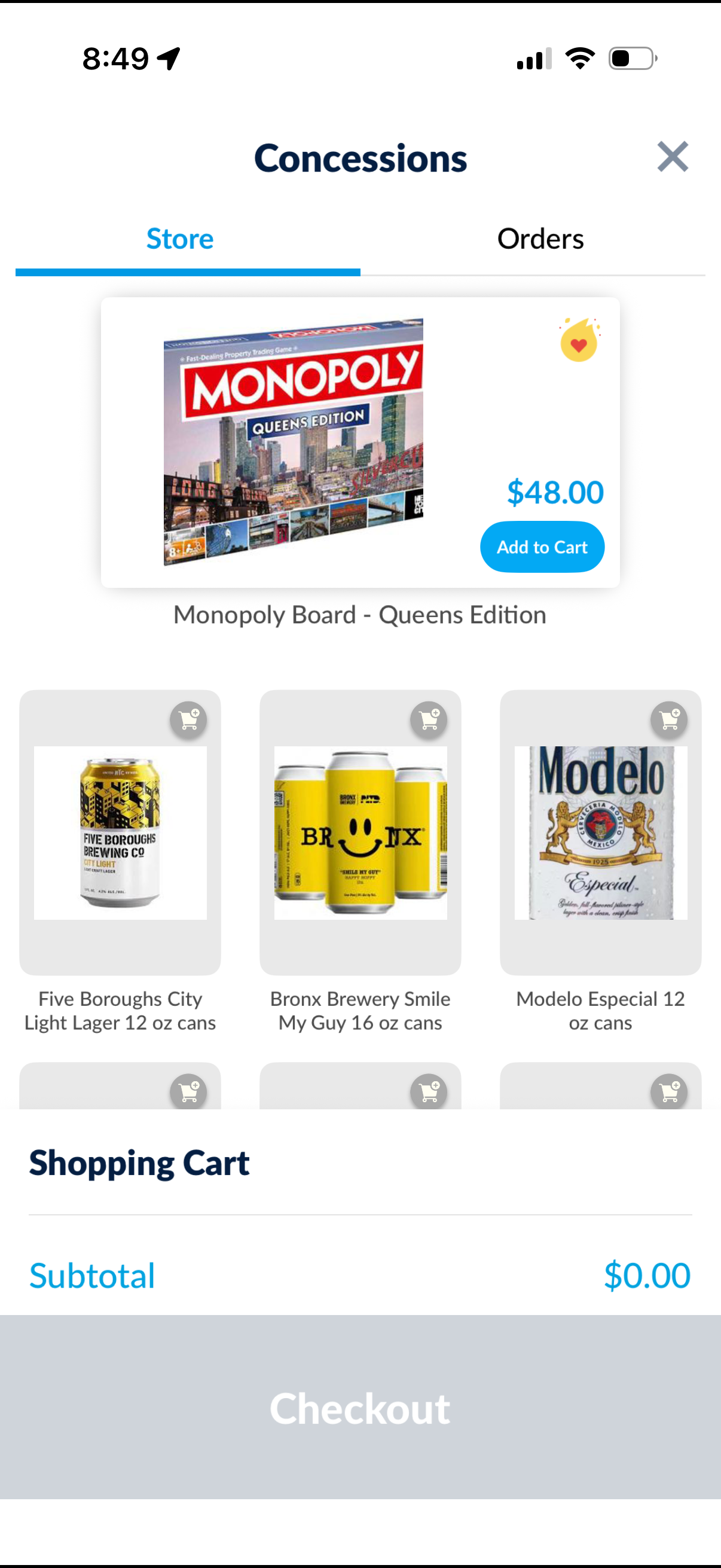
Task: Add Bronx Brewery Smile My Guy to cart
Action: [x=429, y=720]
